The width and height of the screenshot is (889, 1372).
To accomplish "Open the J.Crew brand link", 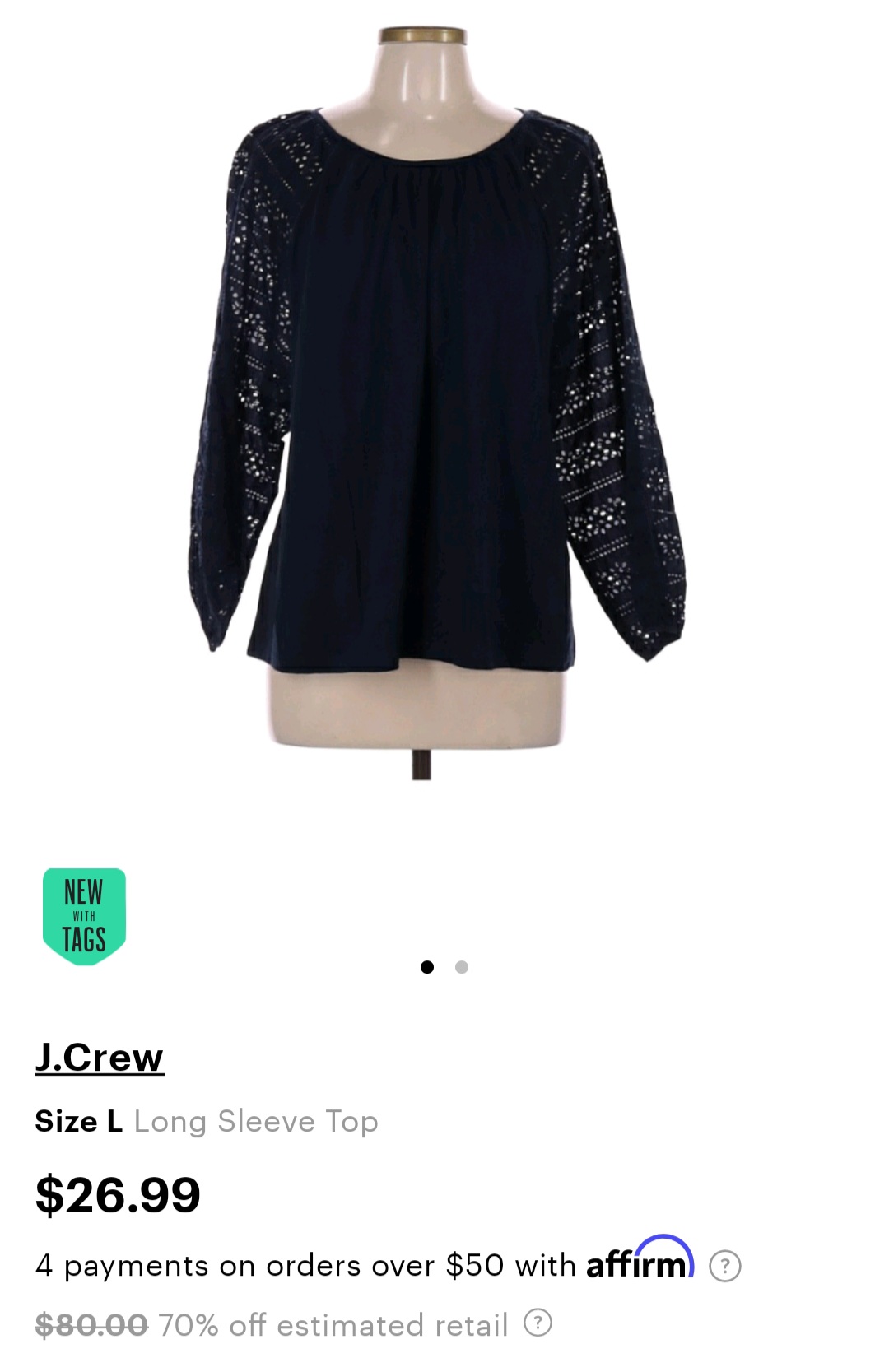I will point(100,1058).
